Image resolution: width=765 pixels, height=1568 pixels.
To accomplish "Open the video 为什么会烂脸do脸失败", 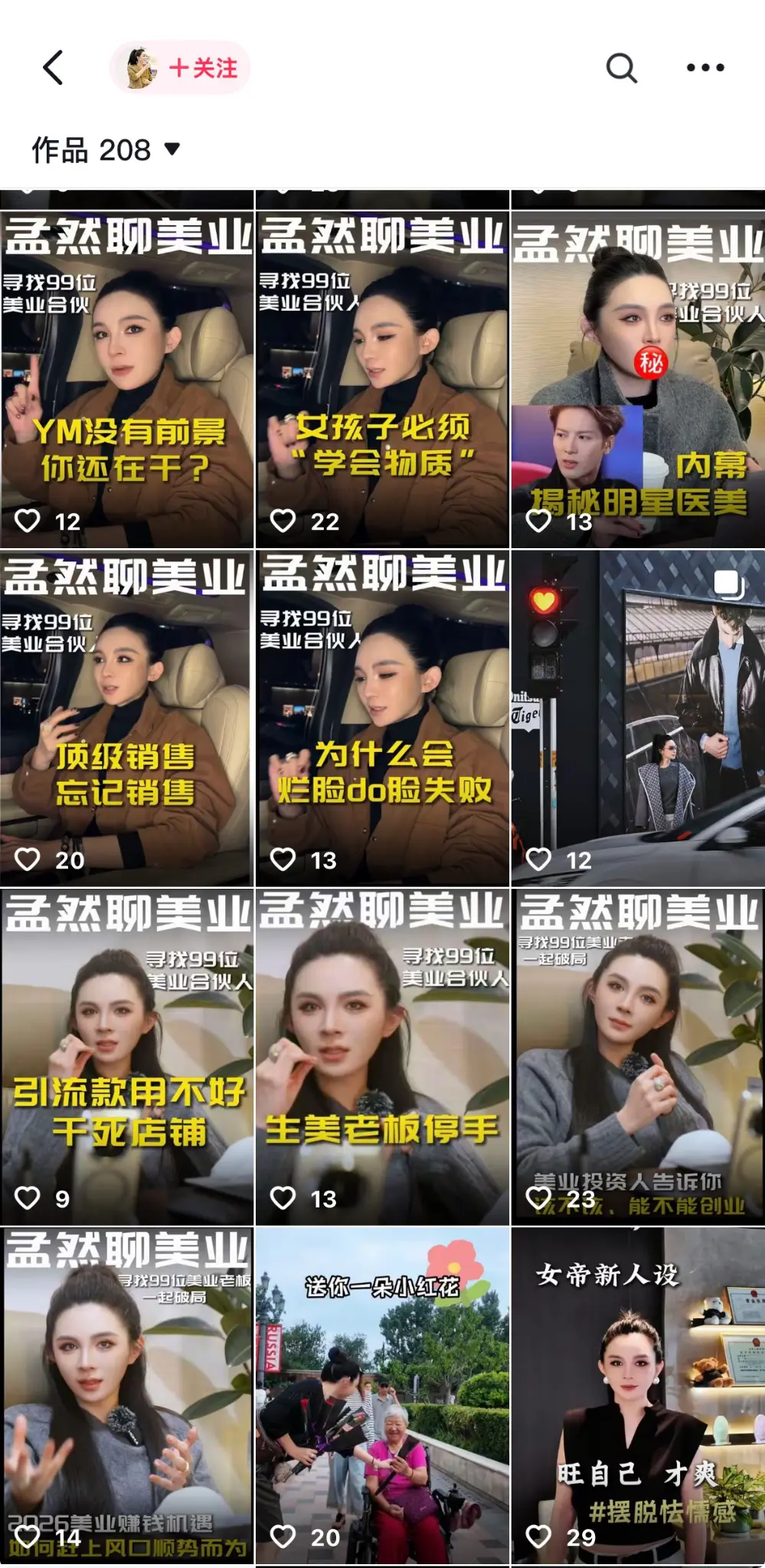I will click(382, 718).
